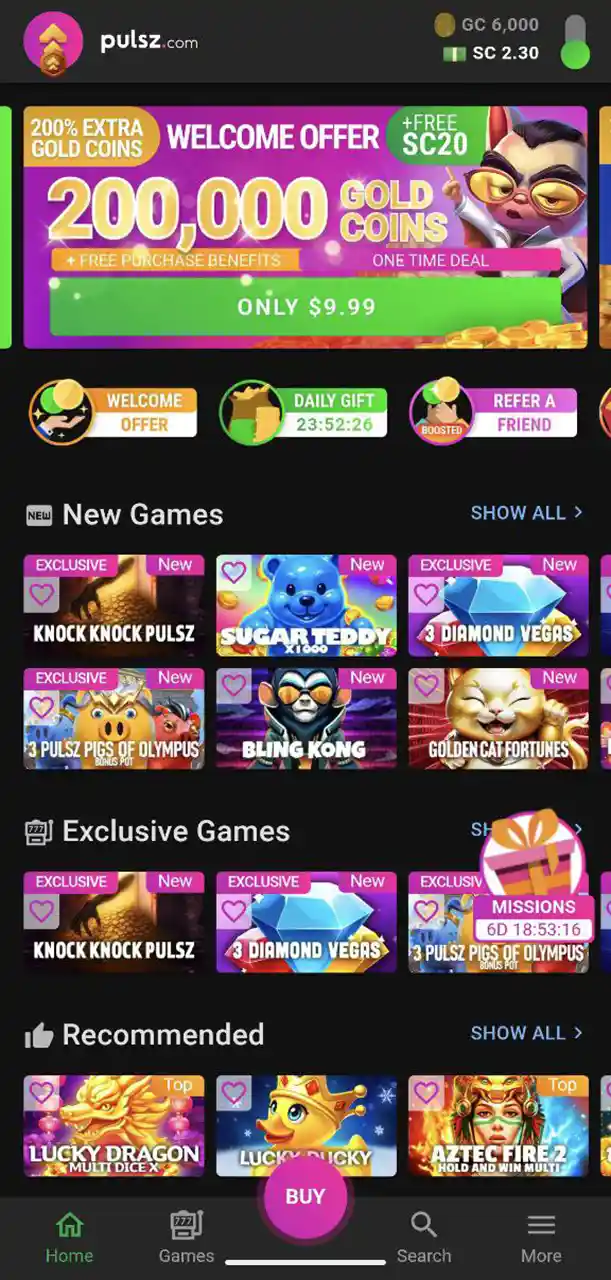Viewport: 611px width, 1280px height.
Task: Show all New Games
Action: (x=526, y=513)
